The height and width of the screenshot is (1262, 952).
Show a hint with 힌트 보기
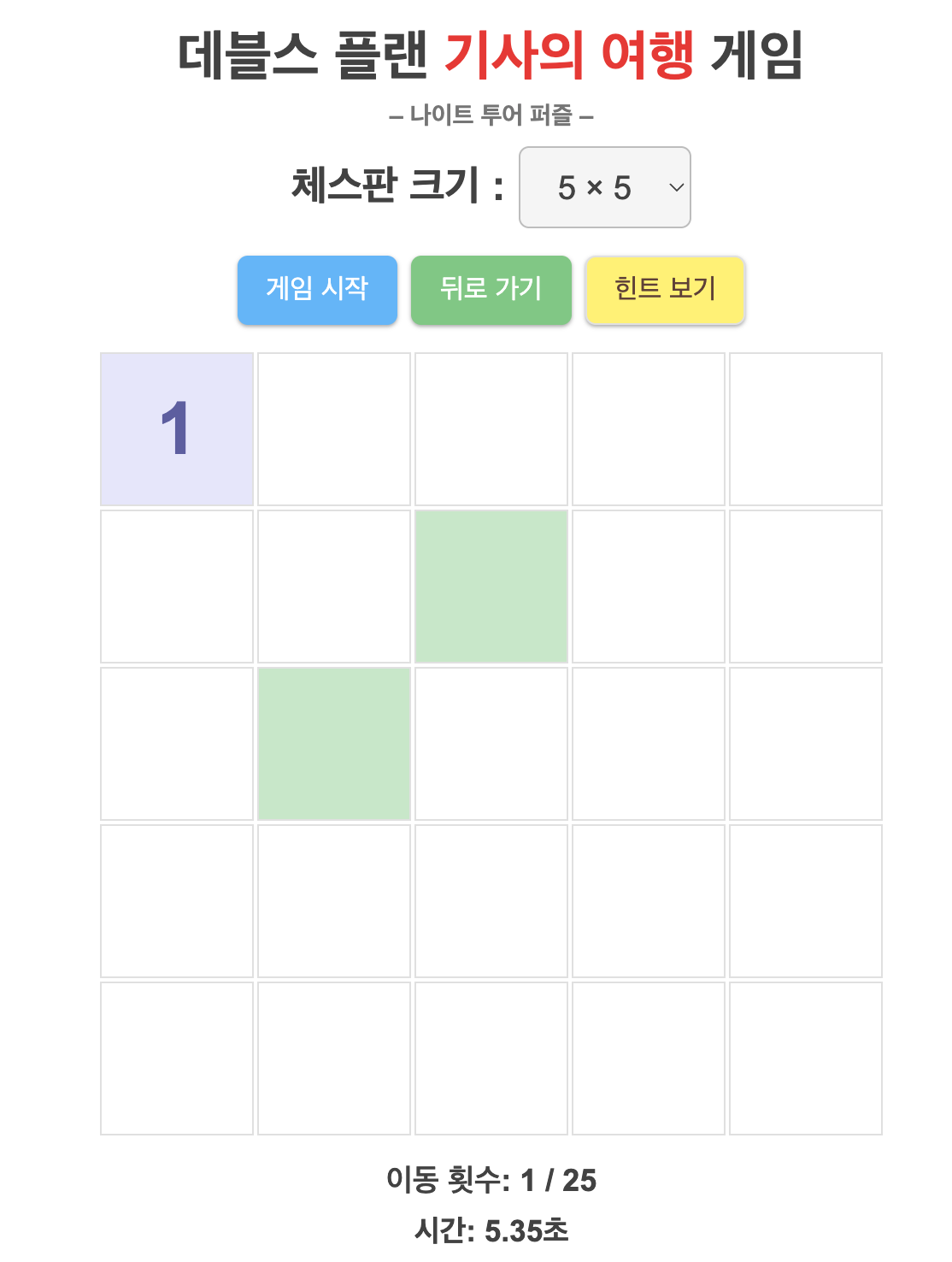(x=665, y=289)
